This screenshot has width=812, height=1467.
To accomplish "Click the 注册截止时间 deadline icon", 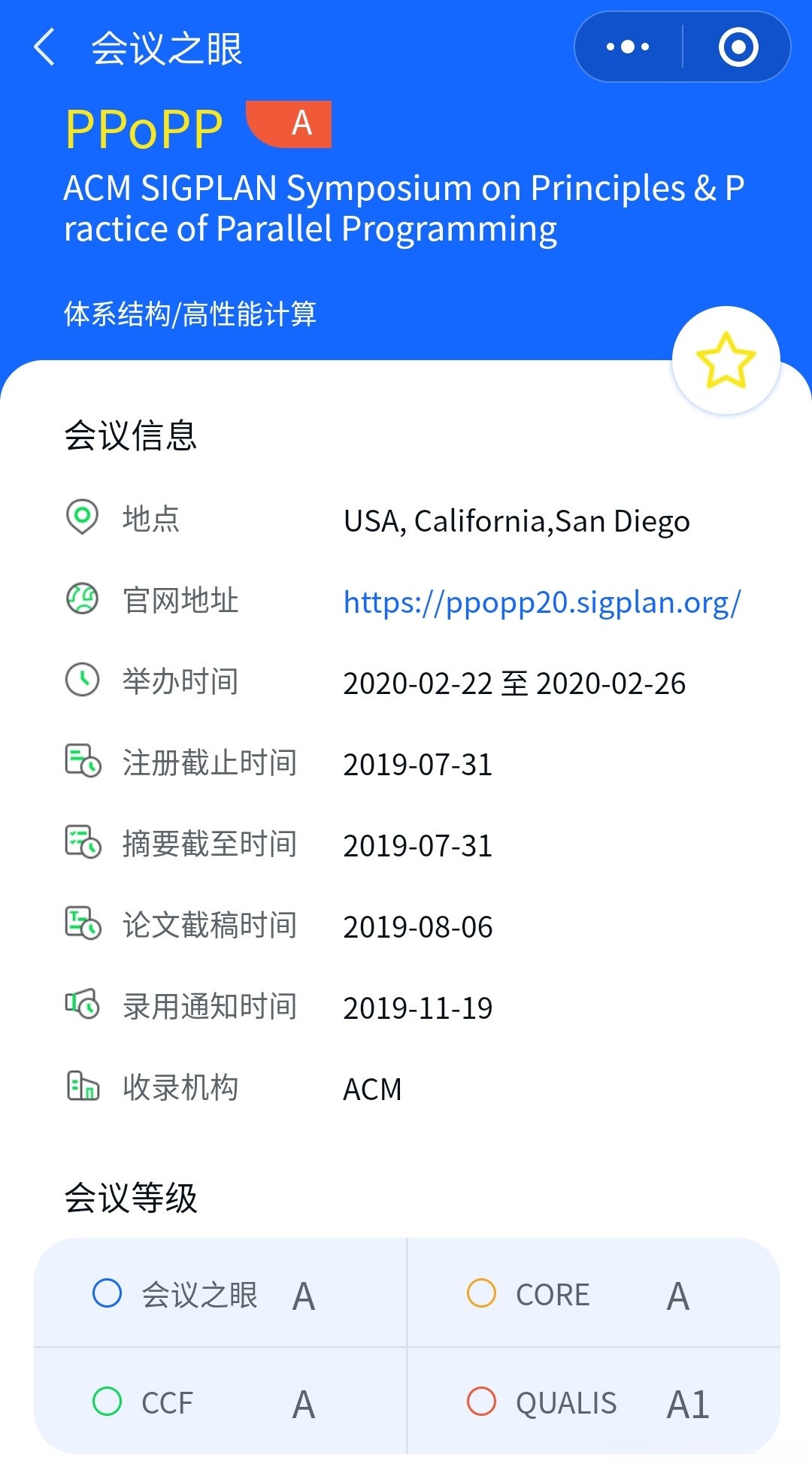I will click(83, 760).
